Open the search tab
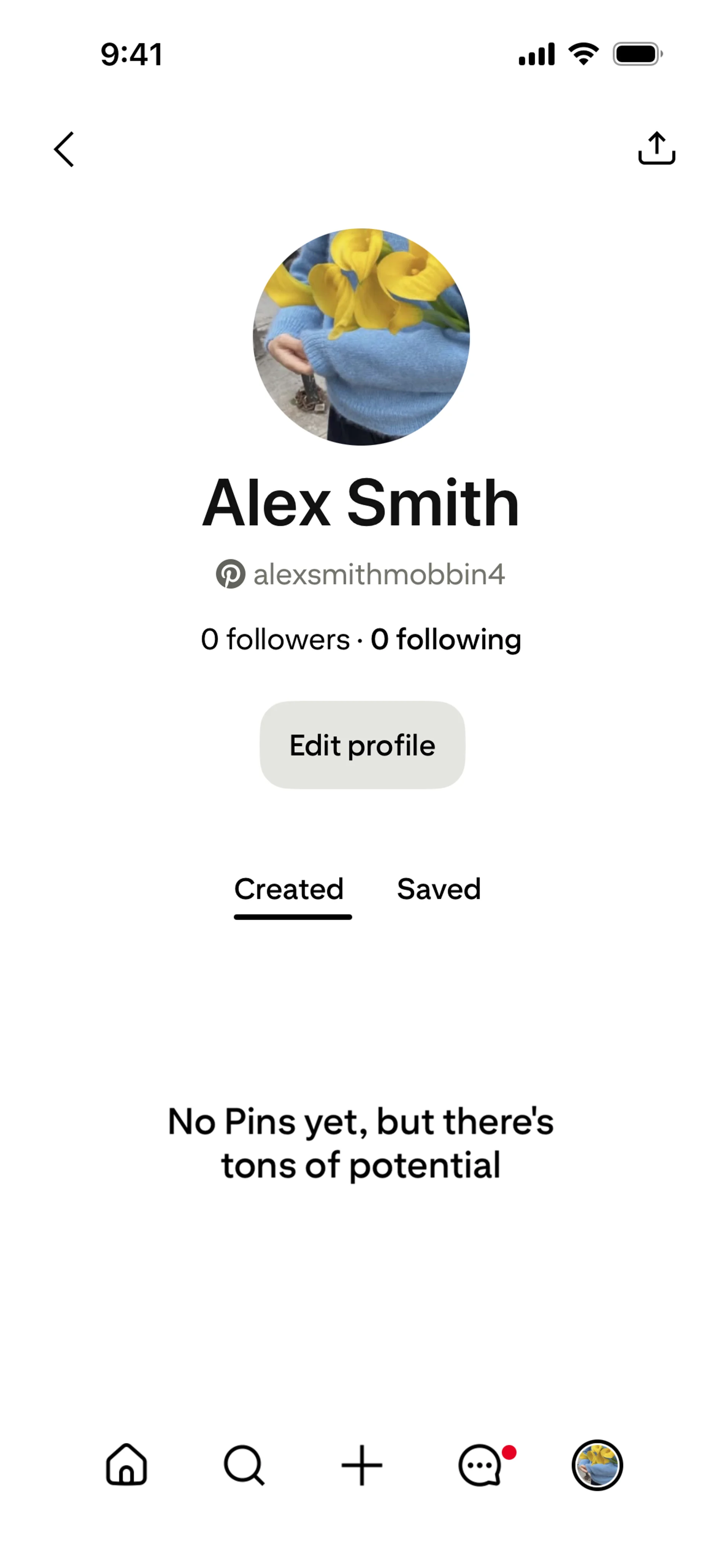Screen dimensions: 723x1568 [244, 1465]
